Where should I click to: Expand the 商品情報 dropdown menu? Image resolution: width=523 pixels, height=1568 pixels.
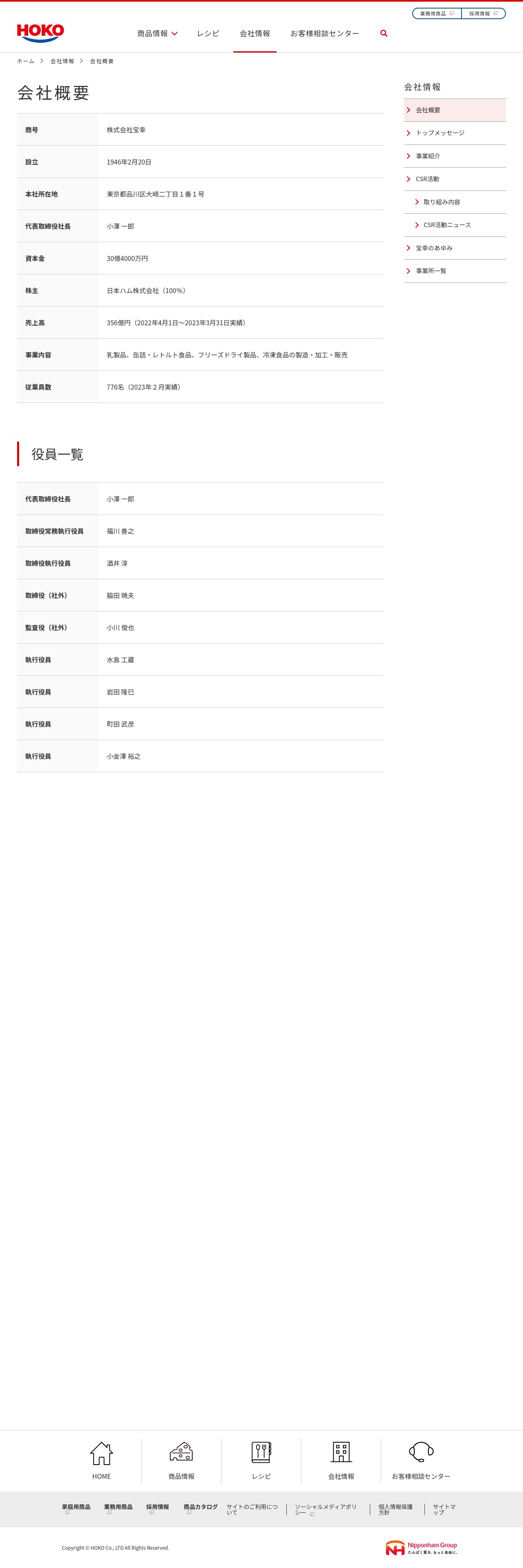[x=157, y=33]
